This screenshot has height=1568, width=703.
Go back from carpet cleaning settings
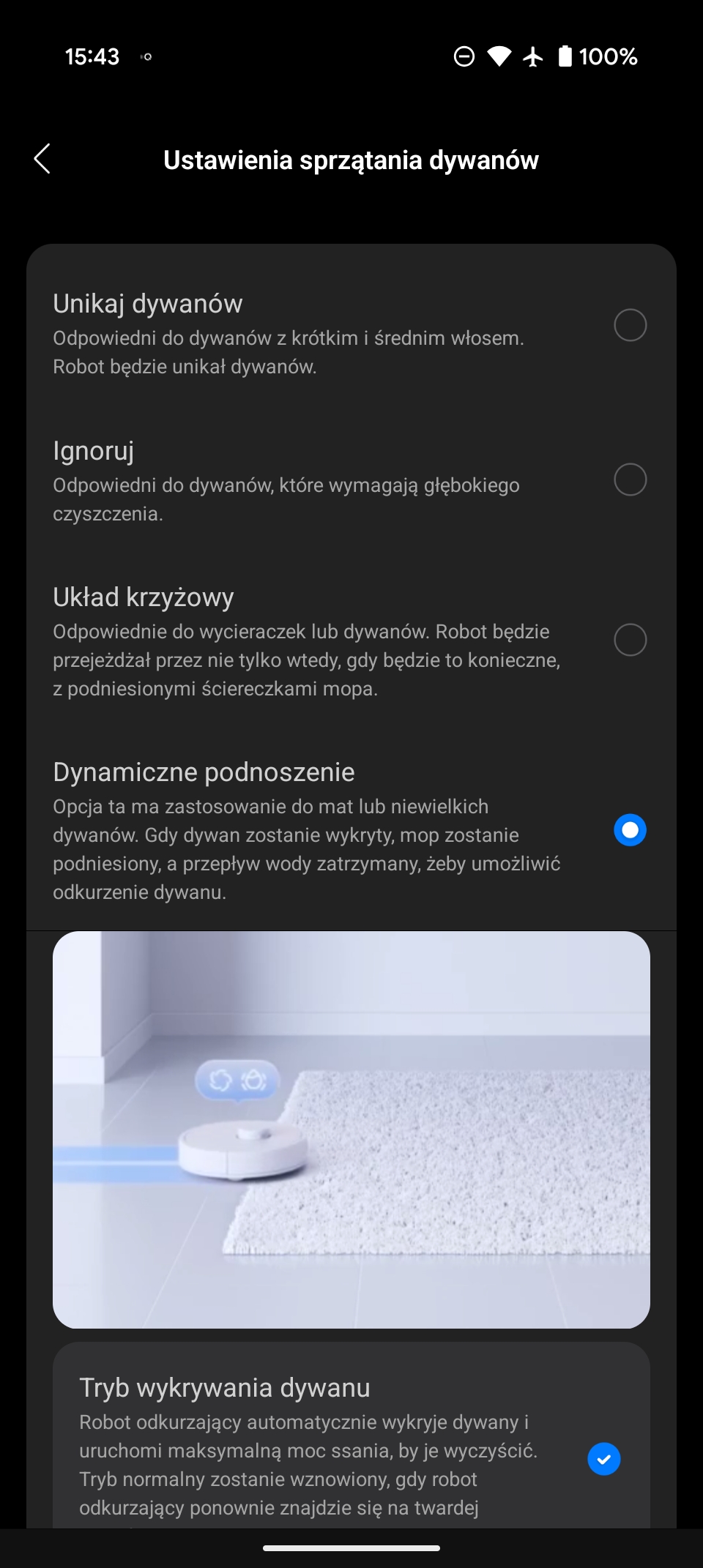(x=42, y=159)
